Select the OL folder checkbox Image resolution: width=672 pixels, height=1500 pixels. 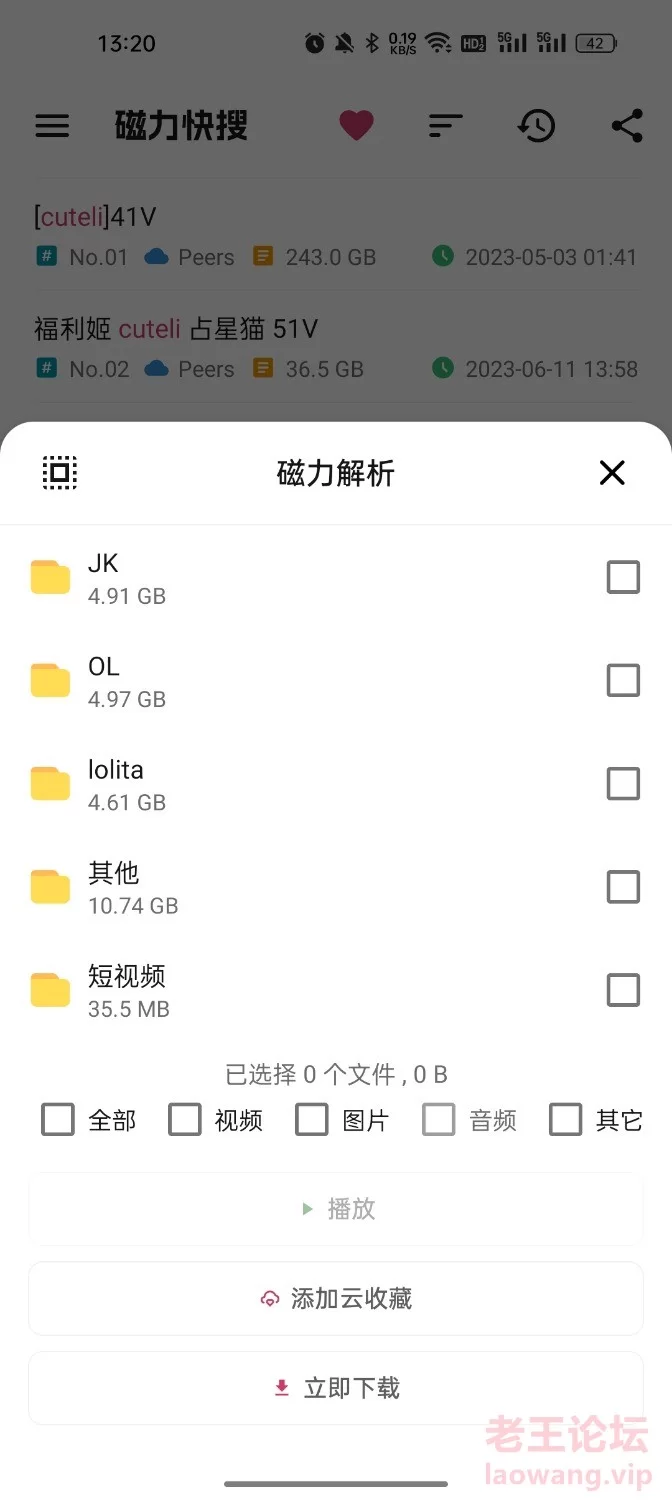coord(623,680)
